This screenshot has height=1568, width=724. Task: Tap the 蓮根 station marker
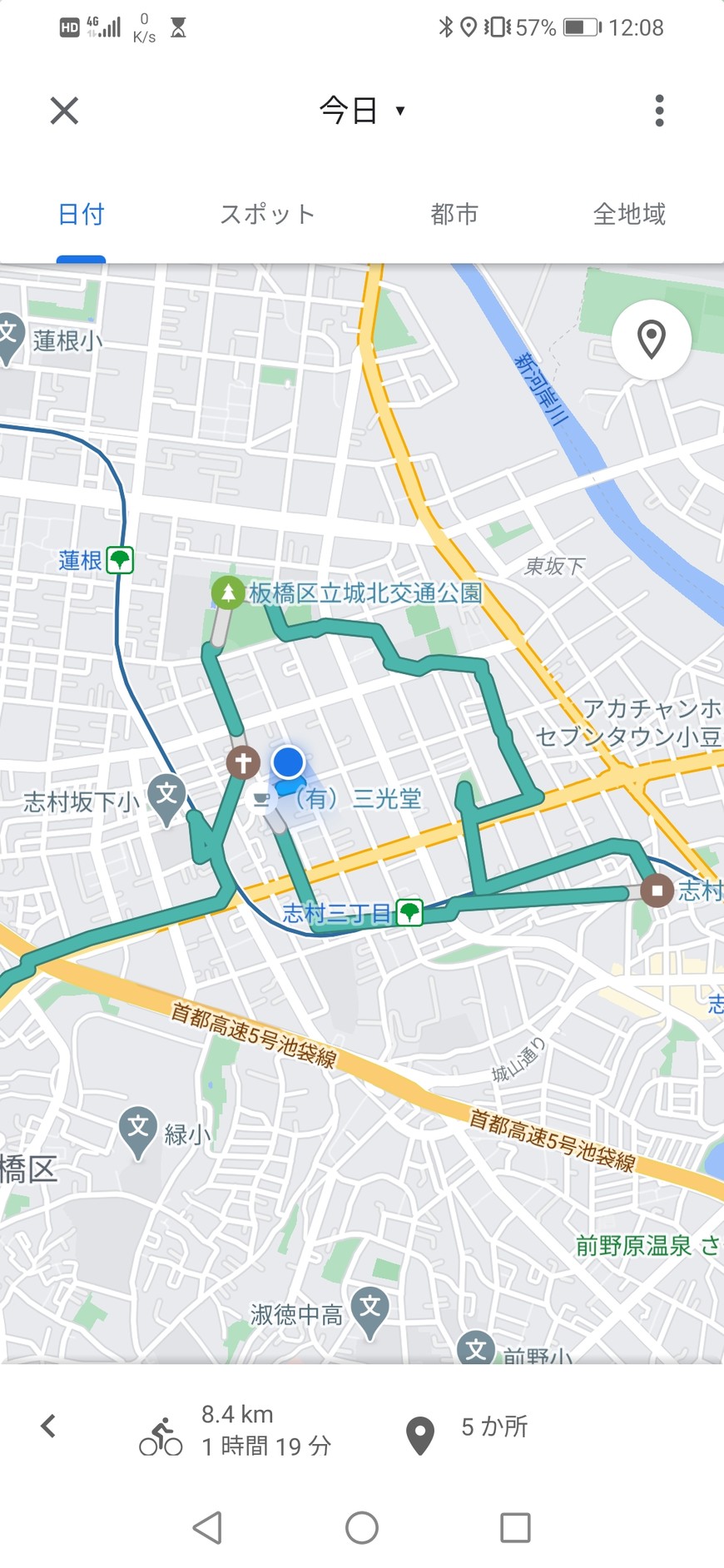[x=121, y=560]
